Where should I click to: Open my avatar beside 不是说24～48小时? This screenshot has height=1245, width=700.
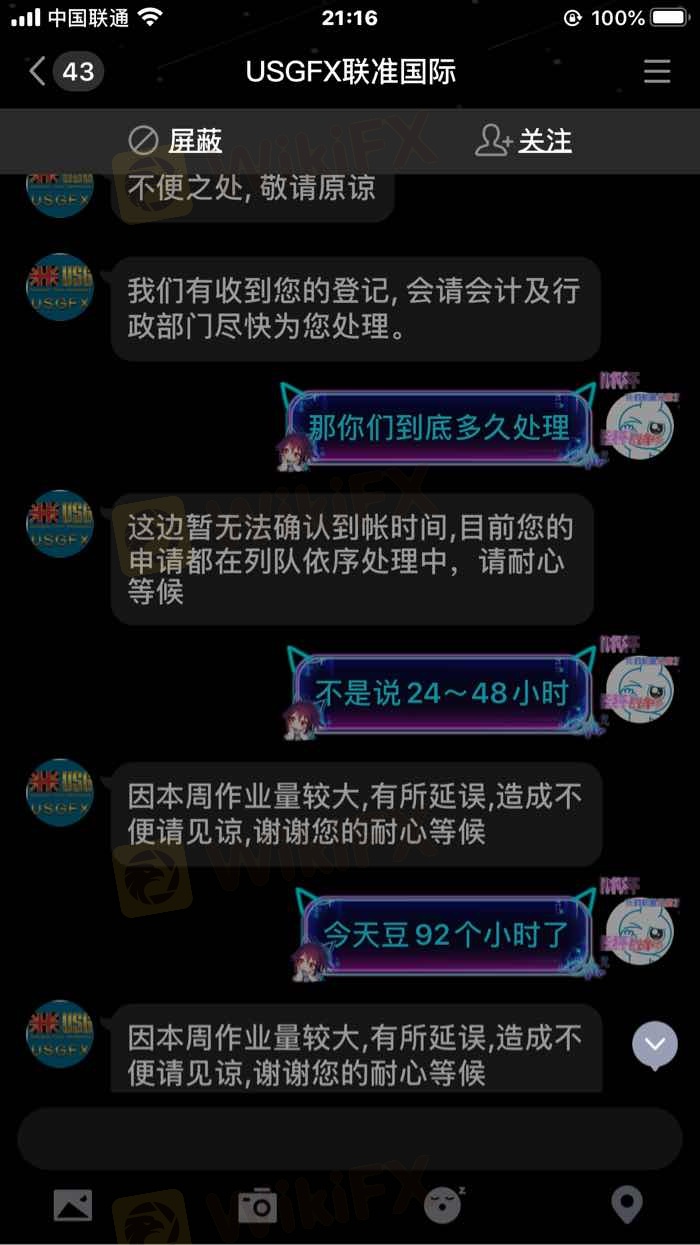(640, 690)
